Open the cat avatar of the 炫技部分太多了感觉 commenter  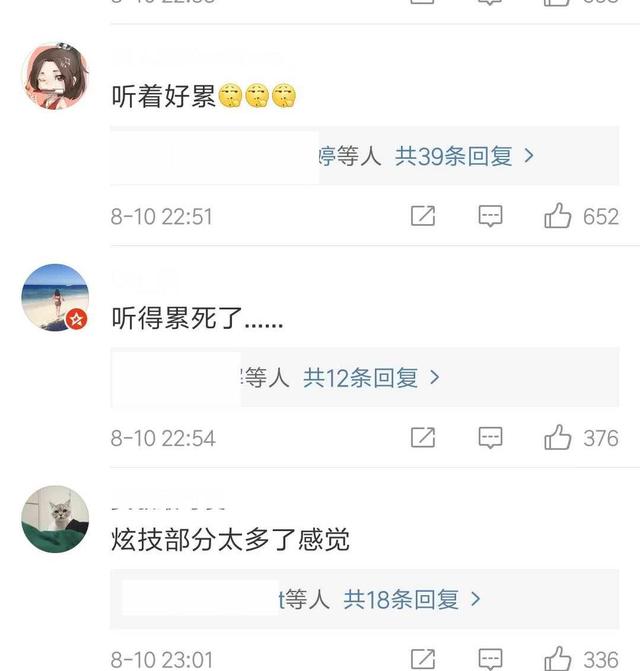(x=55, y=519)
